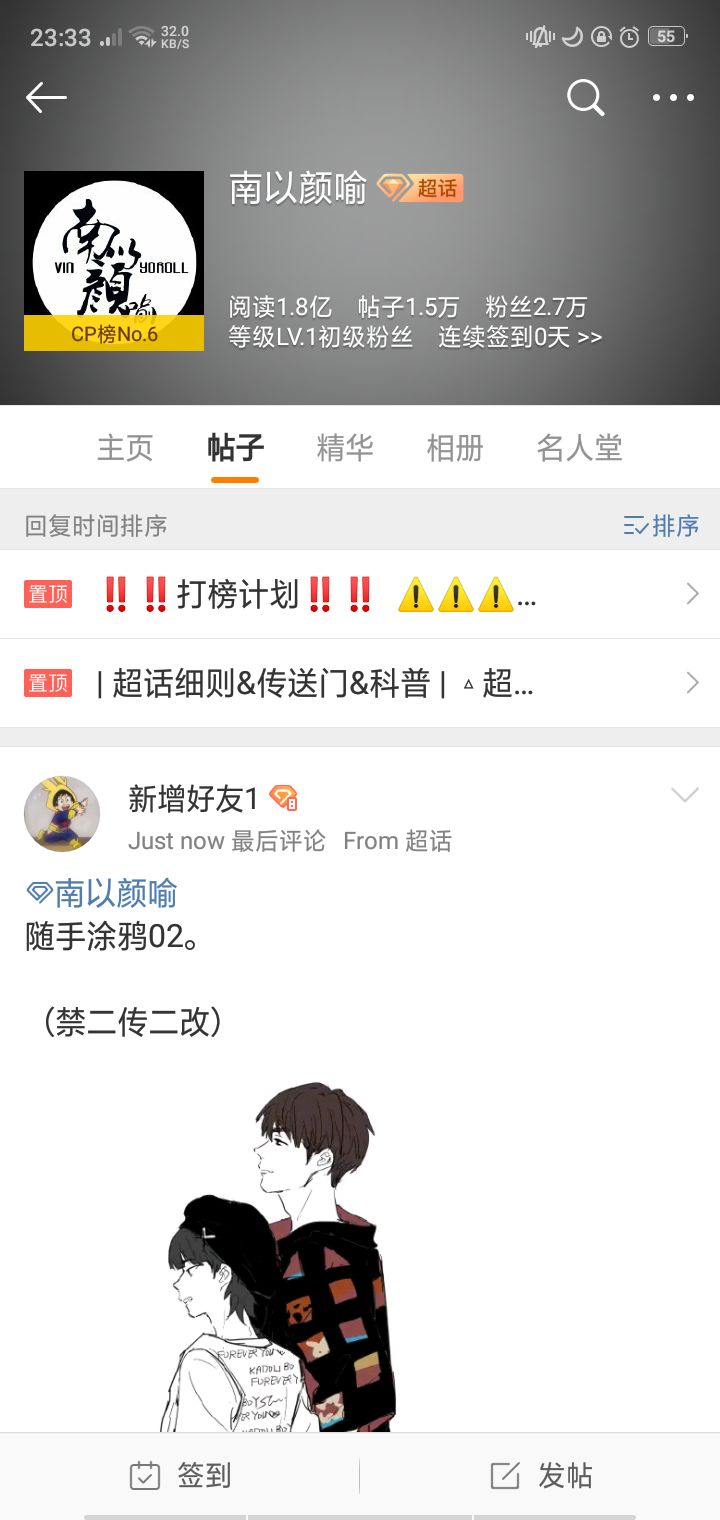Open the three-dot overflow menu
720x1520 pixels.
673,97
